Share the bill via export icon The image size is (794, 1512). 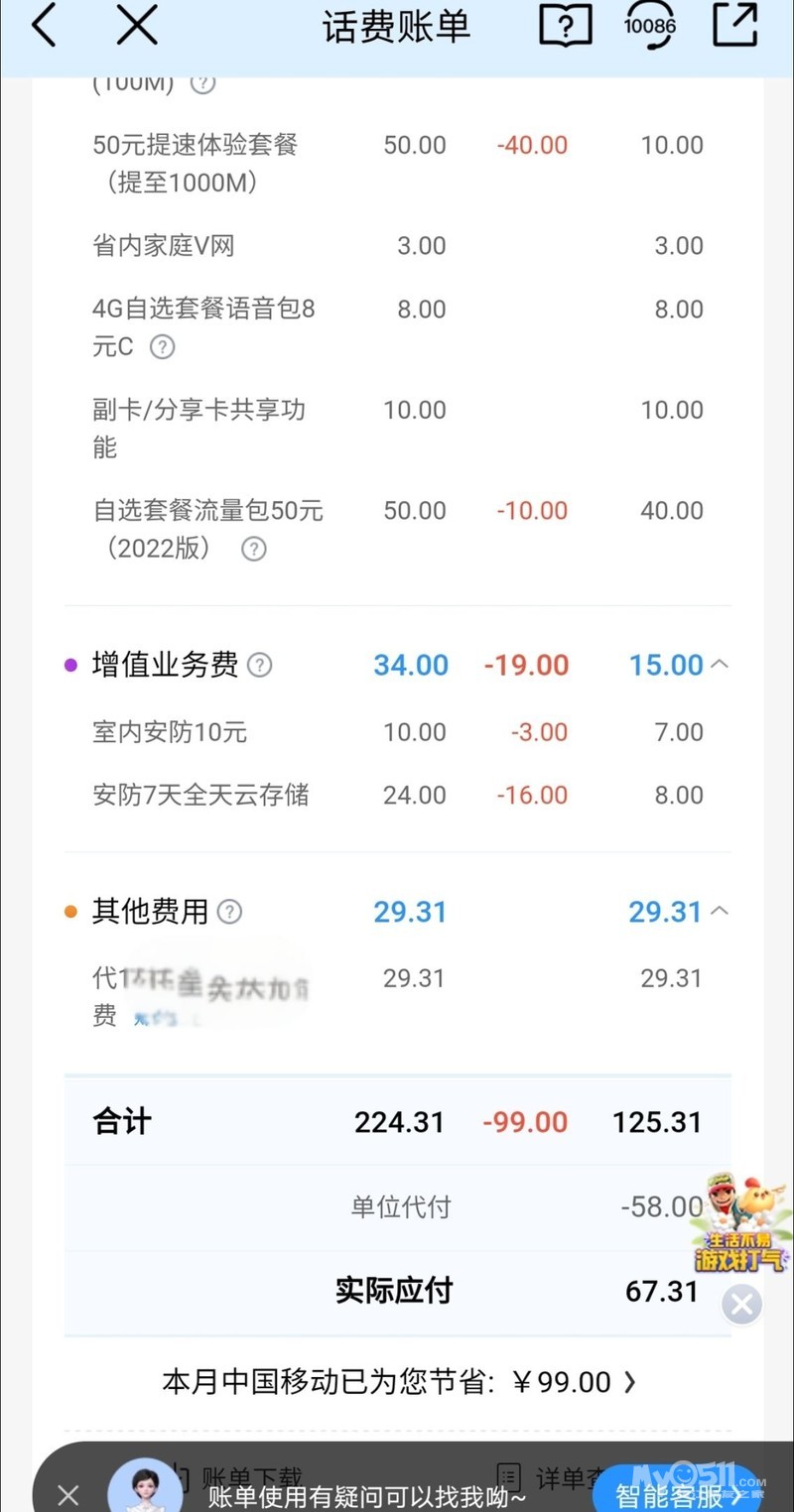click(x=735, y=26)
